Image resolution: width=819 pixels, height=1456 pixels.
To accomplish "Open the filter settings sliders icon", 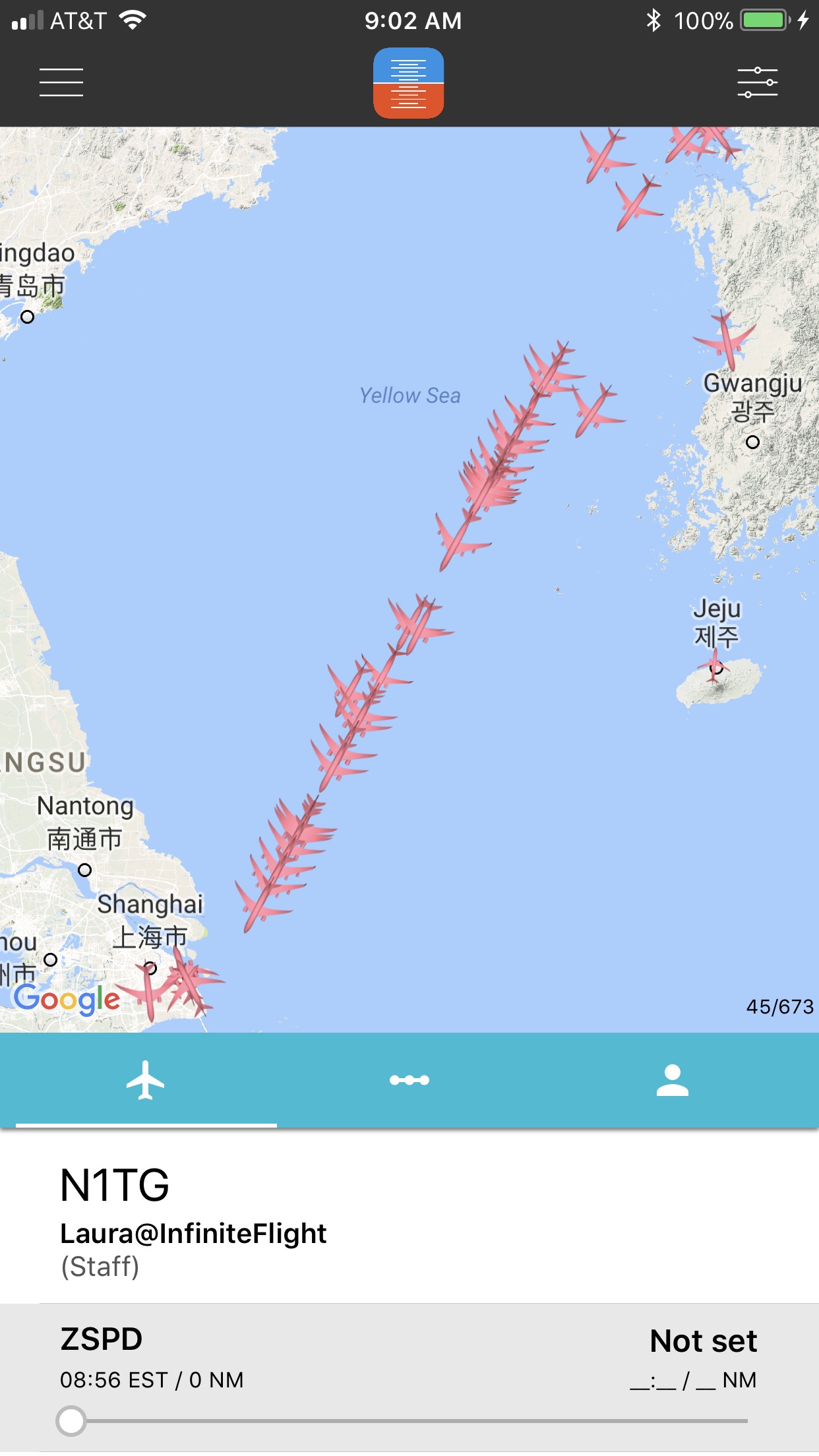I will (757, 82).
